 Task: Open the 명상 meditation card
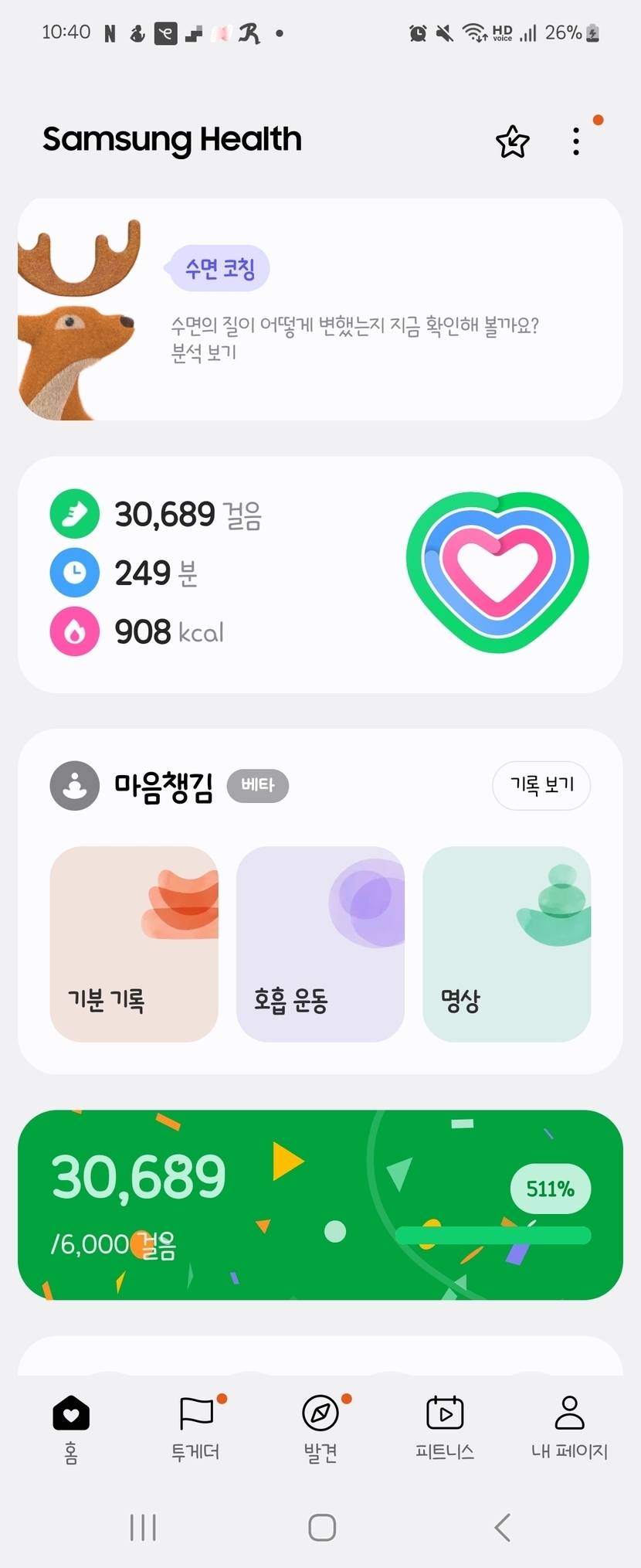(x=507, y=944)
